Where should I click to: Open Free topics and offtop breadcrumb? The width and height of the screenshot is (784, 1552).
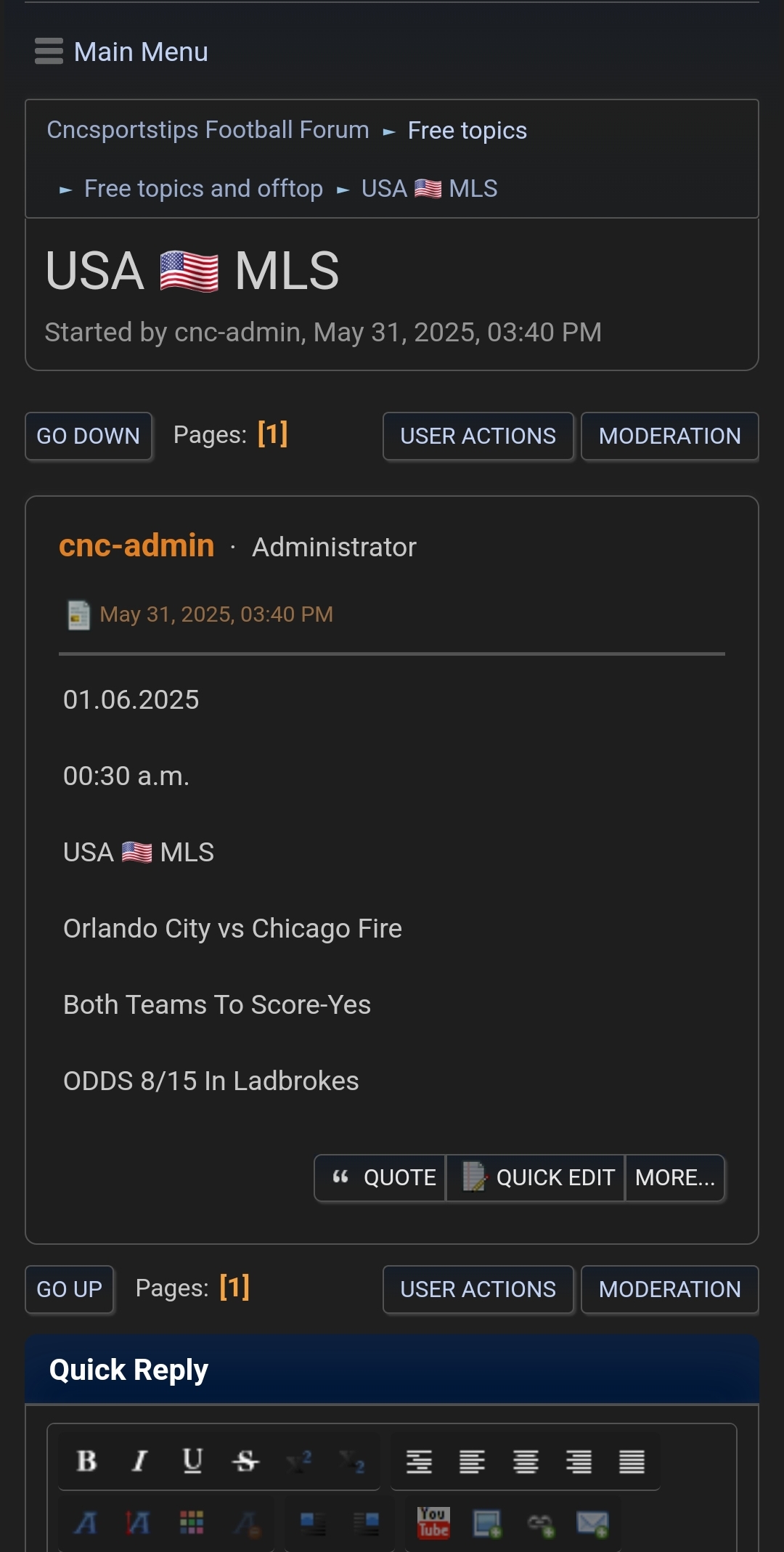tap(203, 189)
